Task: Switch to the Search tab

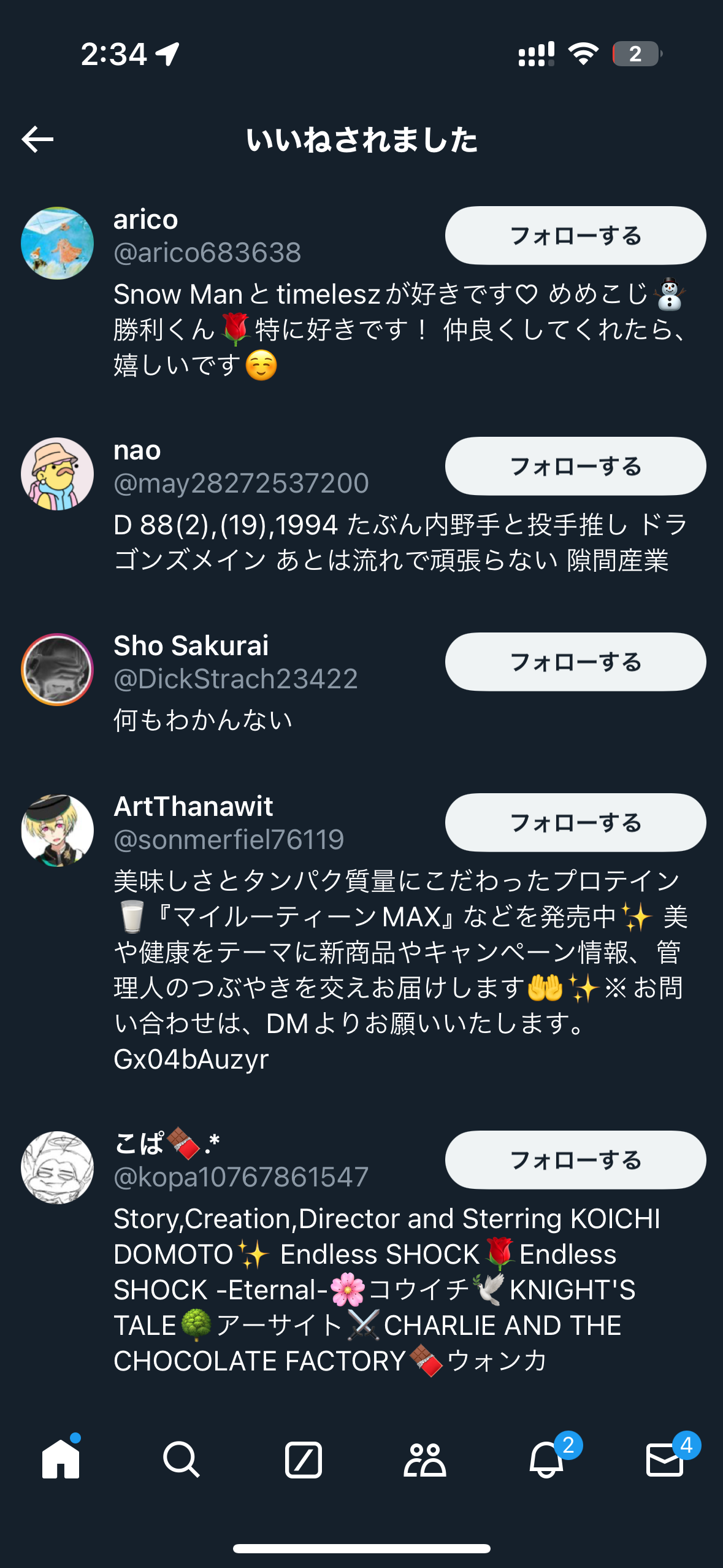Action: click(182, 1459)
